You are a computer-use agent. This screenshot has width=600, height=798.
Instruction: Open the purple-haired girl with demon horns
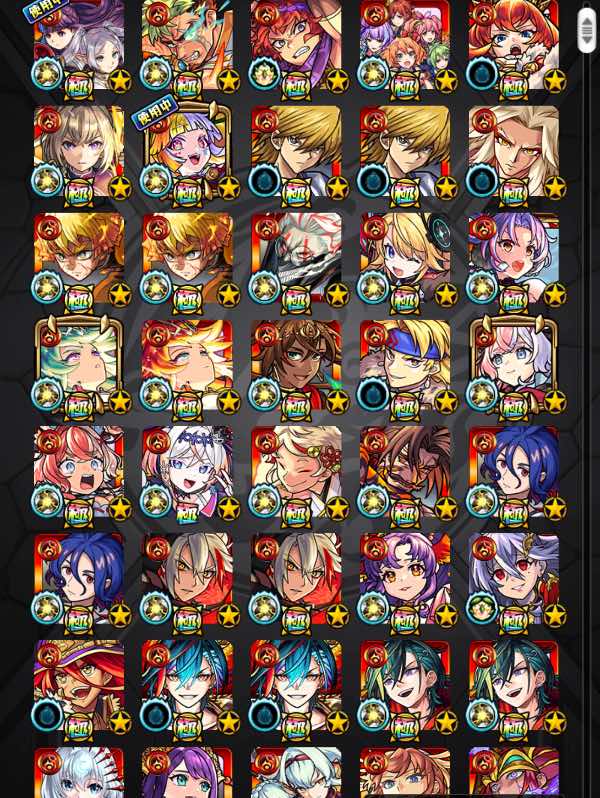tap(404, 578)
